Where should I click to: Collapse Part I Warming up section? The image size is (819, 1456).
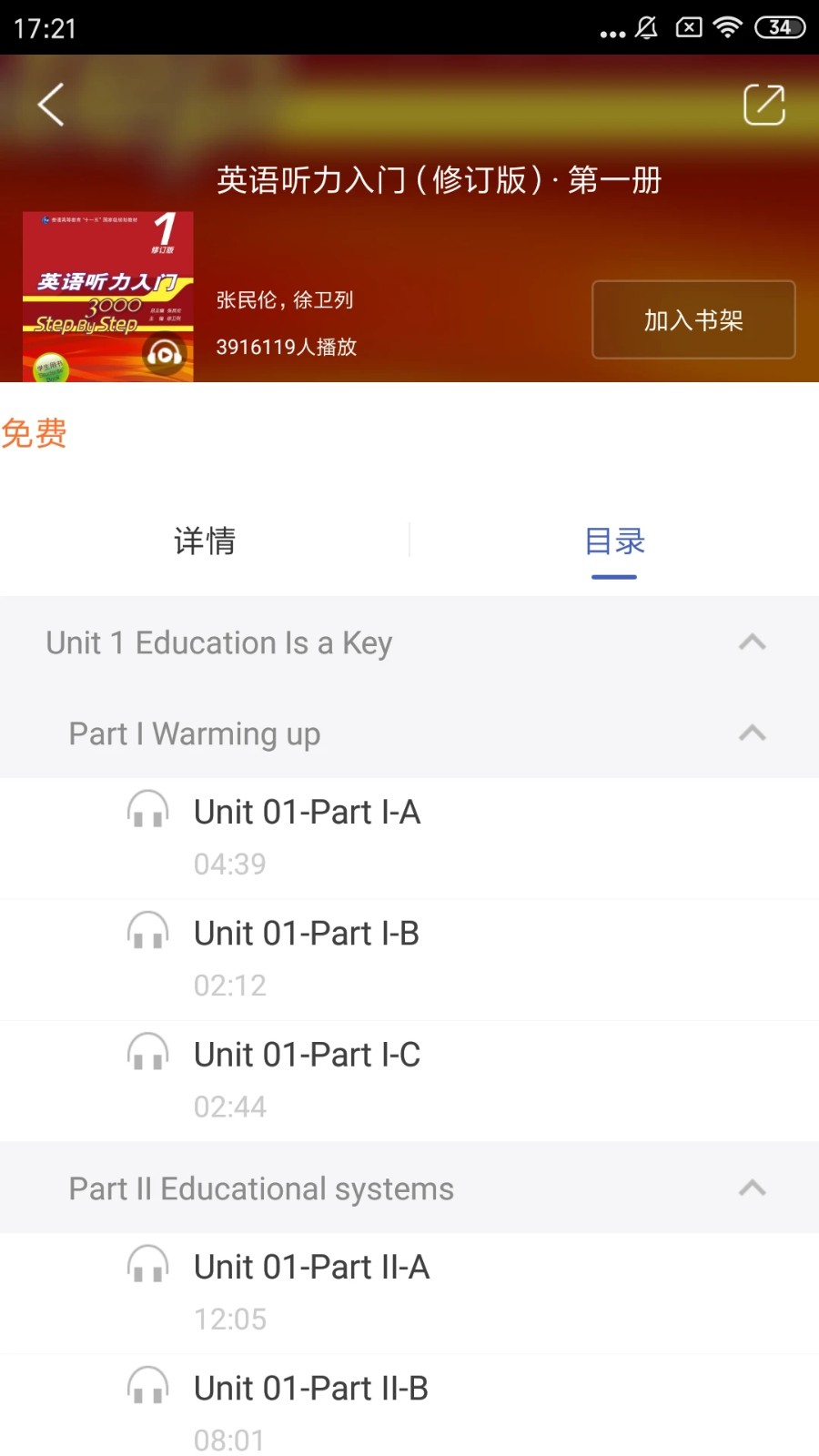(x=409, y=733)
